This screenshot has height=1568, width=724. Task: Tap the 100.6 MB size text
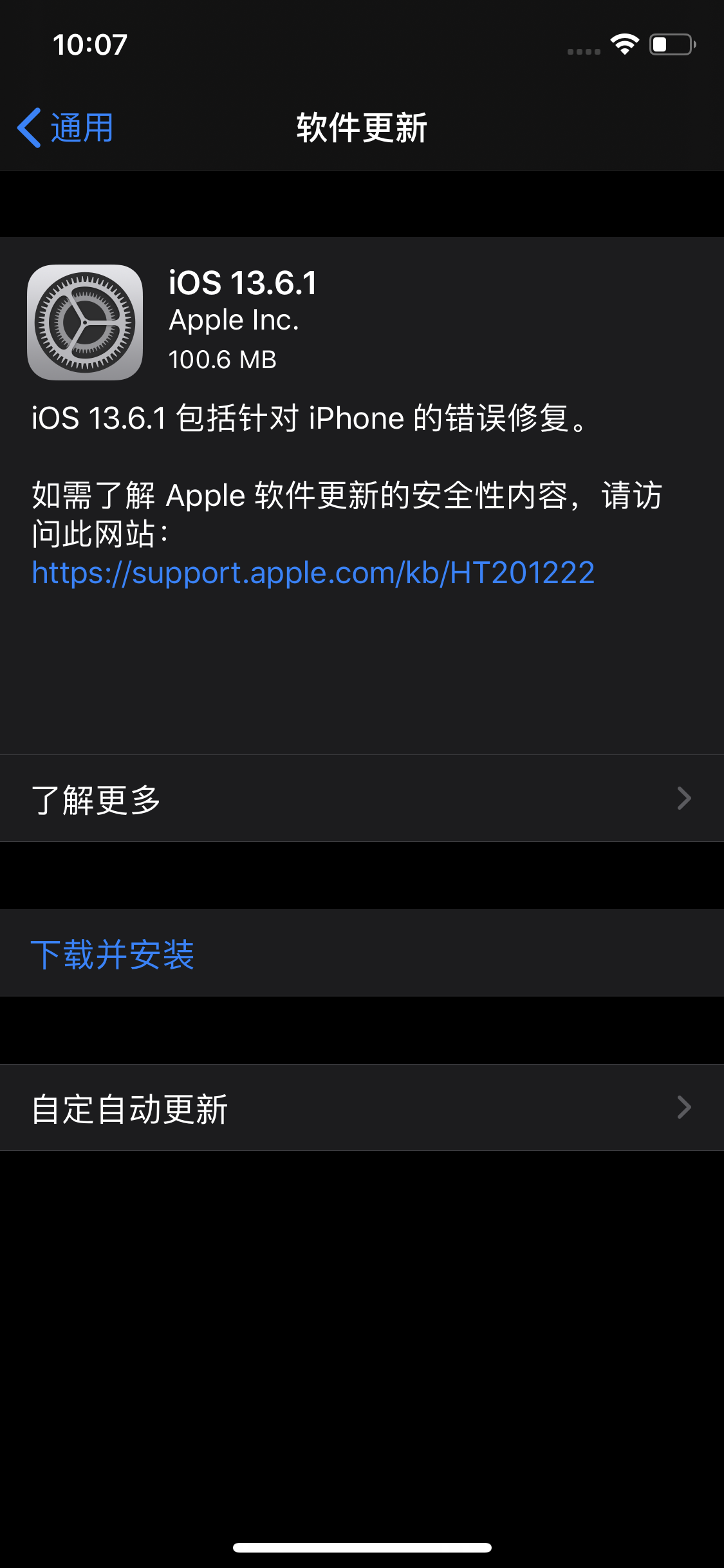pos(223,359)
